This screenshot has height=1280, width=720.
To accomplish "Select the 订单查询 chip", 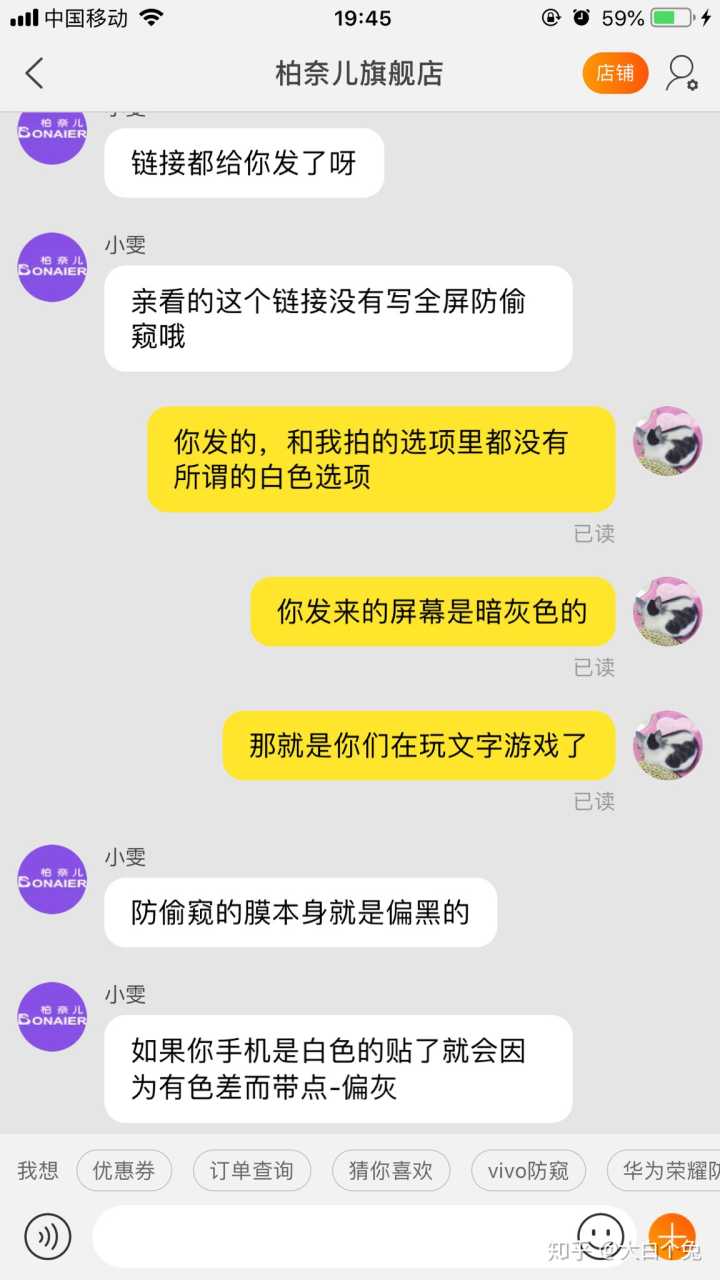I will pyautogui.click(x=251, y=1170).
